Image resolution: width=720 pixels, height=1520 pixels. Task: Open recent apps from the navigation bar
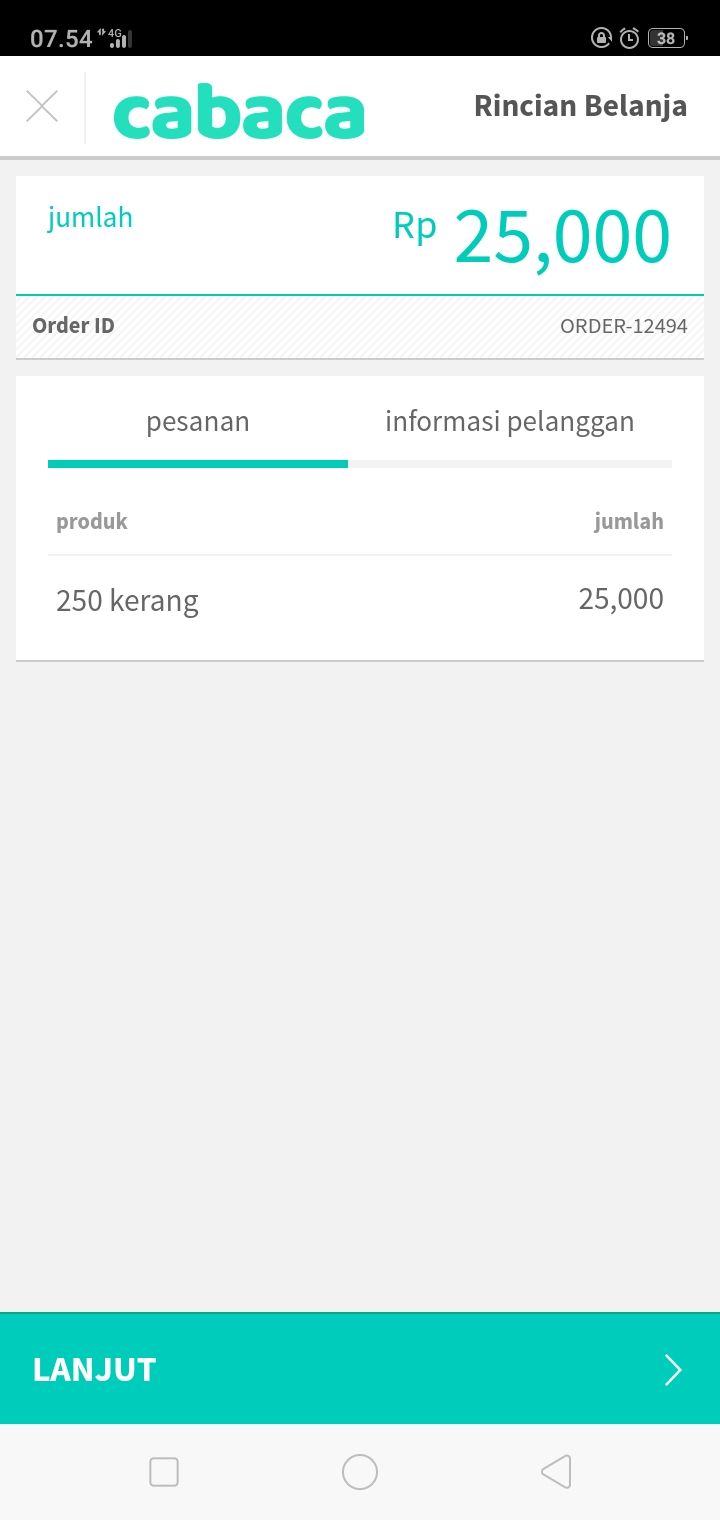(x=164, y=1472)
